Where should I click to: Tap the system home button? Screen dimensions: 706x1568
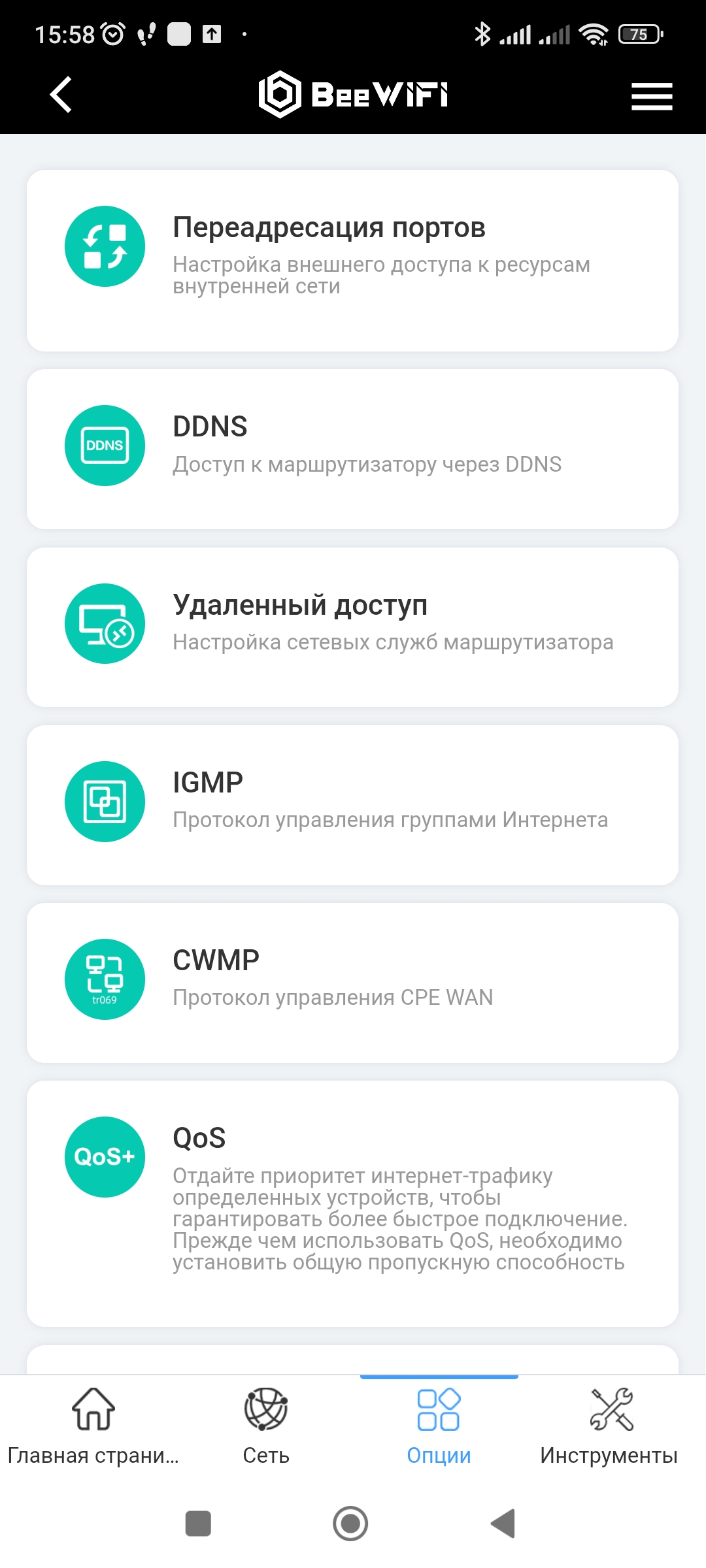(350, 1524)
